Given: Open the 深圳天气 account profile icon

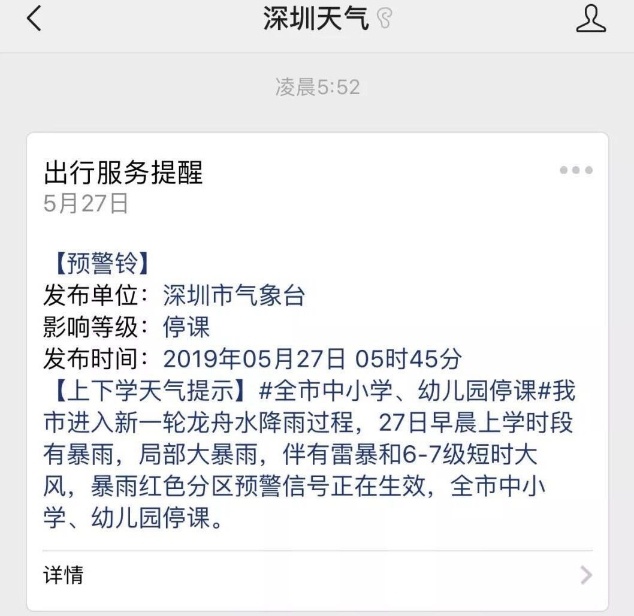Looking at the screenshot, I should [x=591, y=19].
